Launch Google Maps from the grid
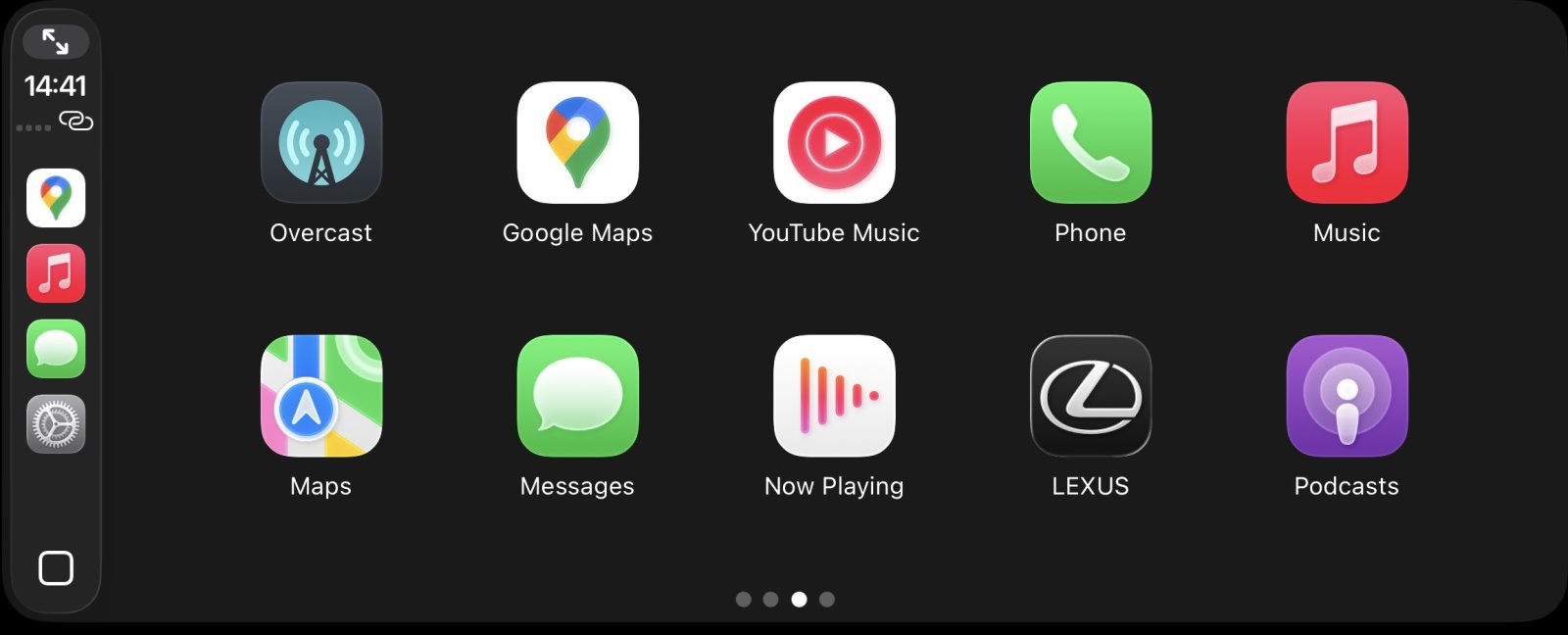The width and height of the screenshot is (1568, 635). click(x=577, y=143)
